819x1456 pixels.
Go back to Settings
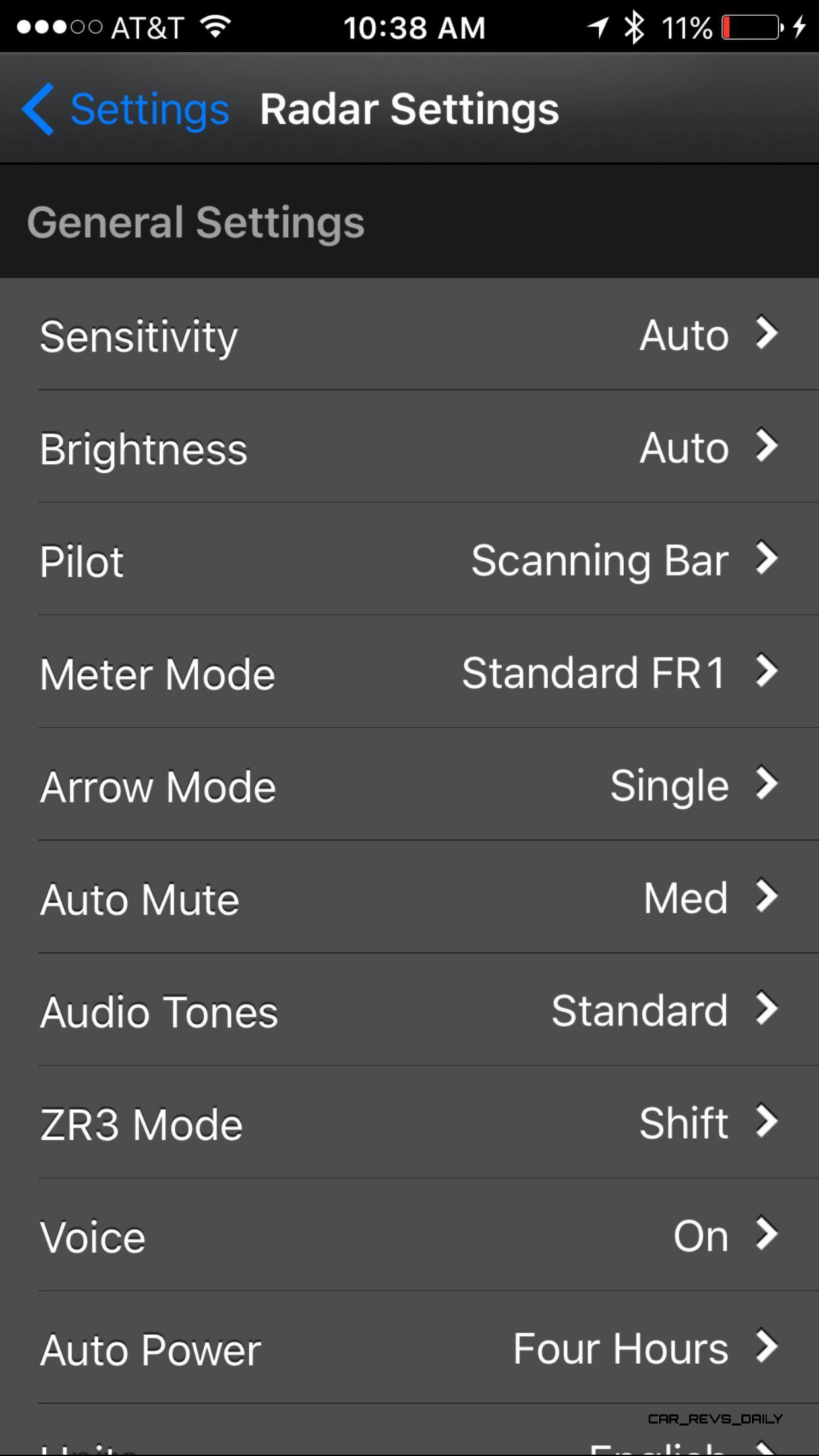(126, 109)
